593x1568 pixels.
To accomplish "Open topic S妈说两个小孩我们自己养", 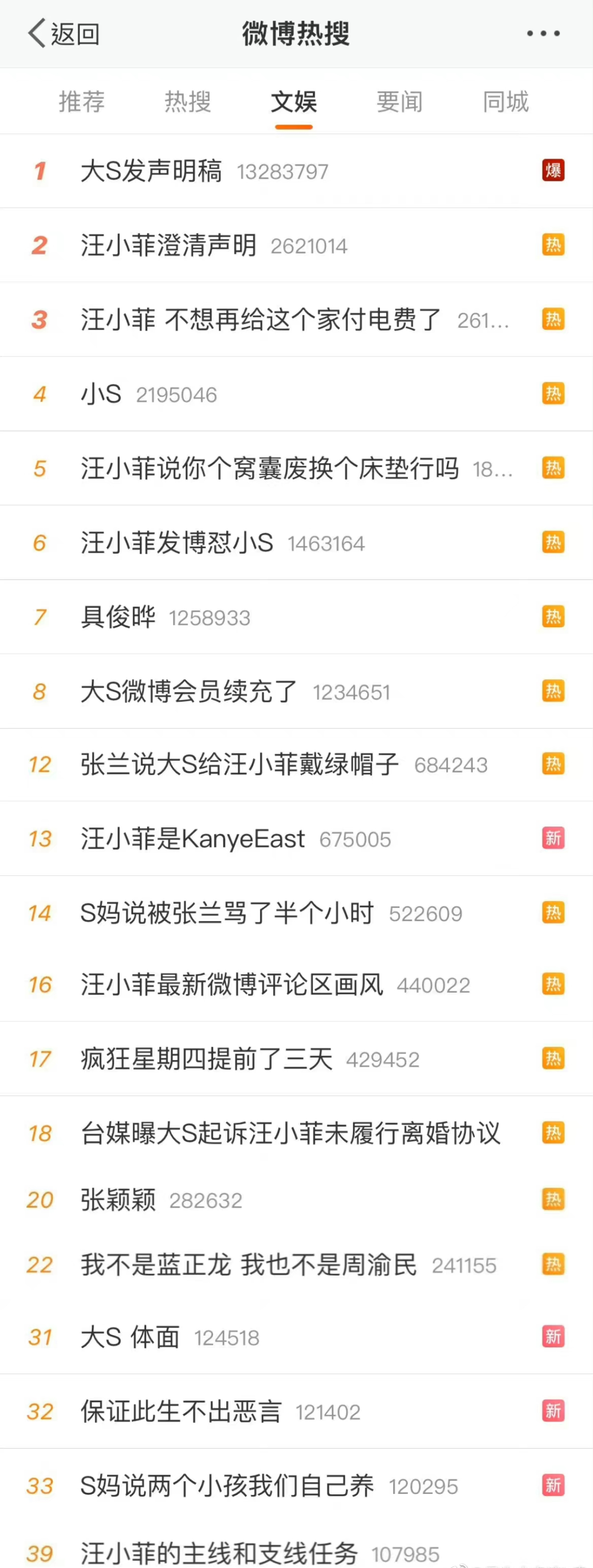I will (x=226, y=1486).
